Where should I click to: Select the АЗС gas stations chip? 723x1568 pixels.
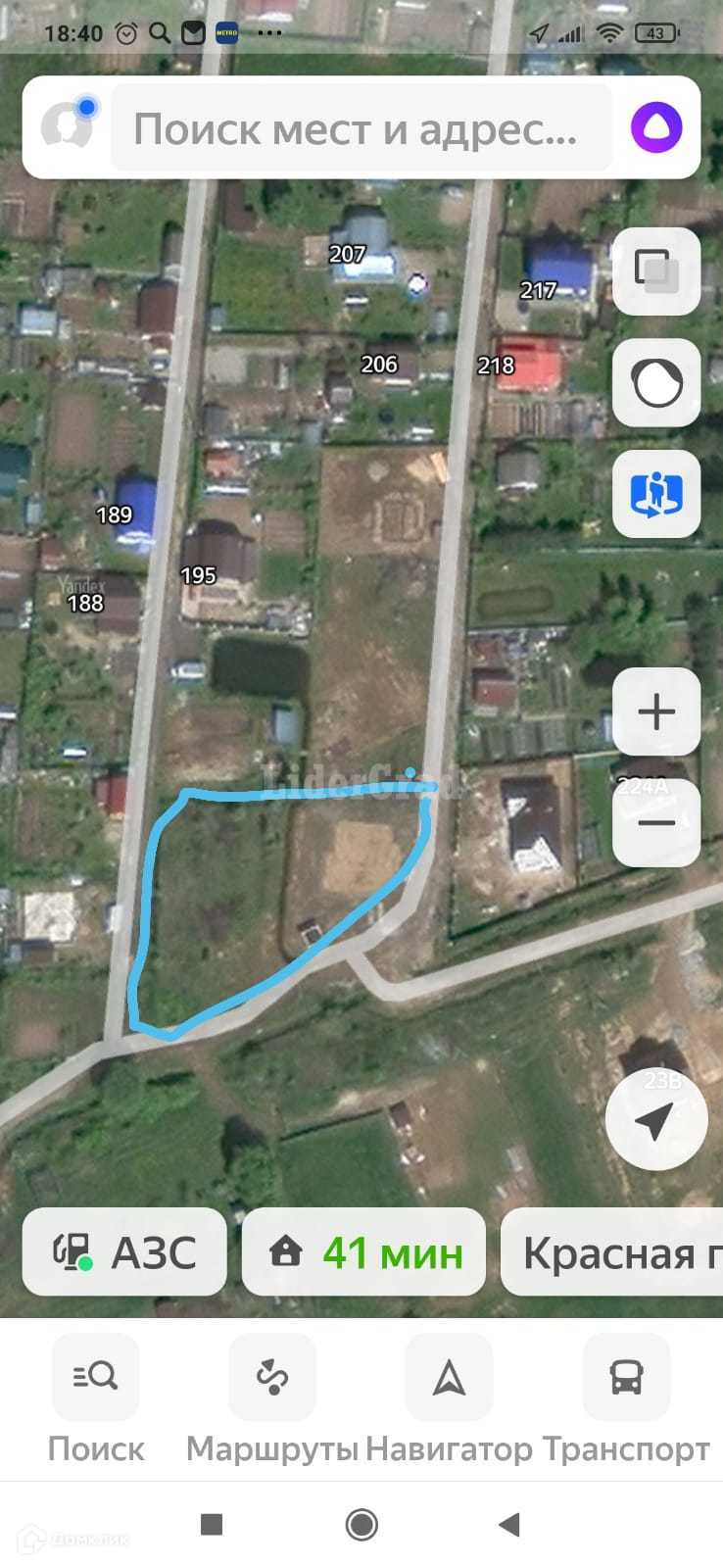(x=124, y=1251)
